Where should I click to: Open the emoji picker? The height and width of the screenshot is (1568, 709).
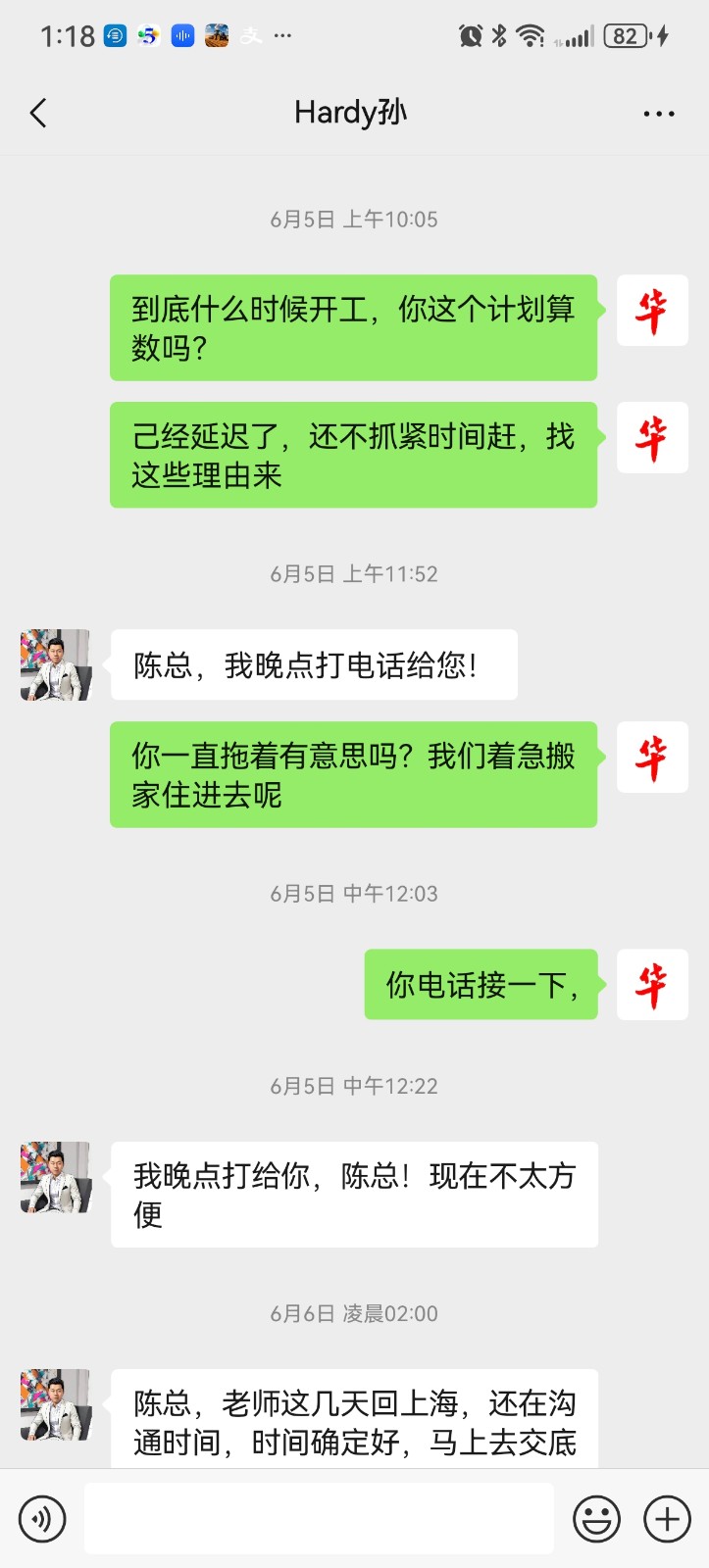click(596, 1518)
